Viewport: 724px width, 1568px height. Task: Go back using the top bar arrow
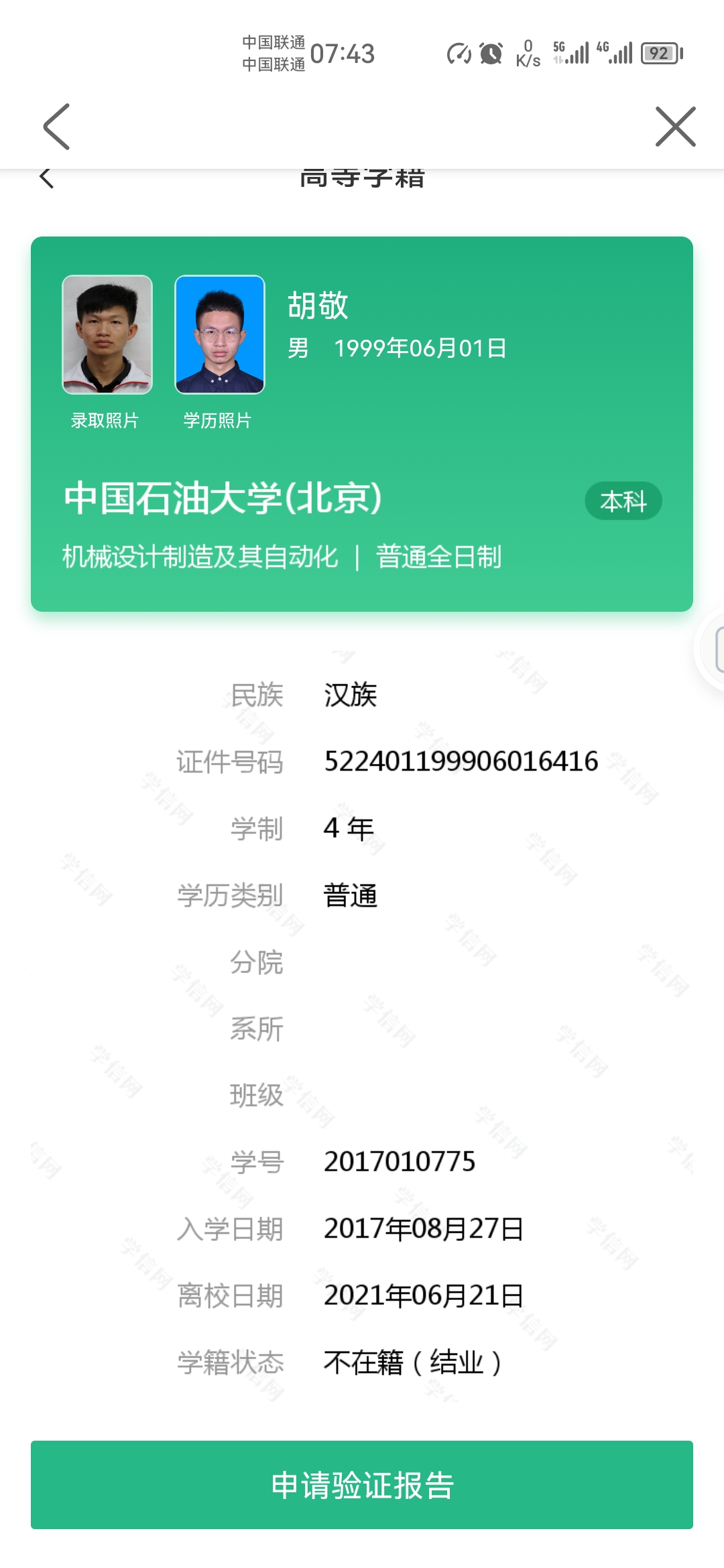coord(56,127)
